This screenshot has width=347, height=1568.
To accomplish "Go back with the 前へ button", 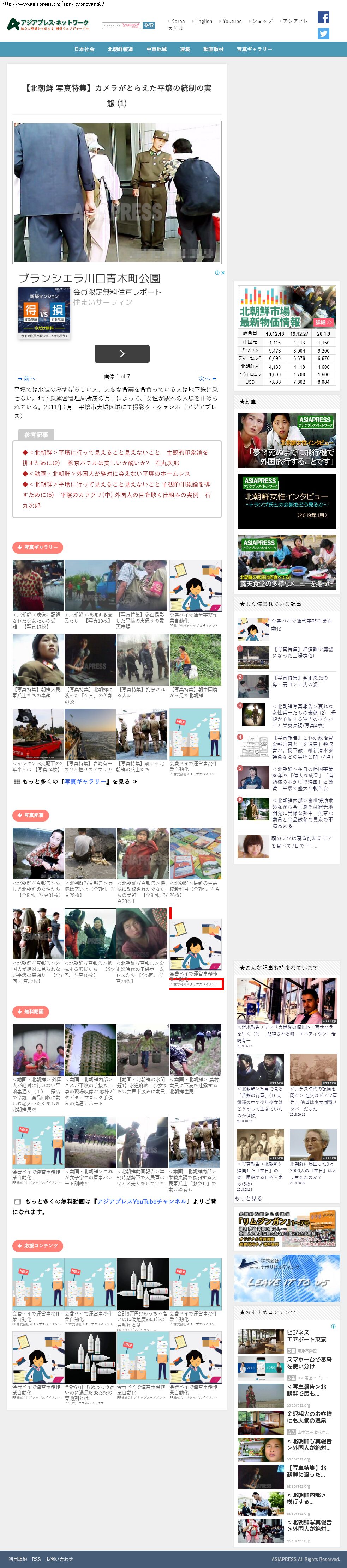I will click(x=26, y=379).
